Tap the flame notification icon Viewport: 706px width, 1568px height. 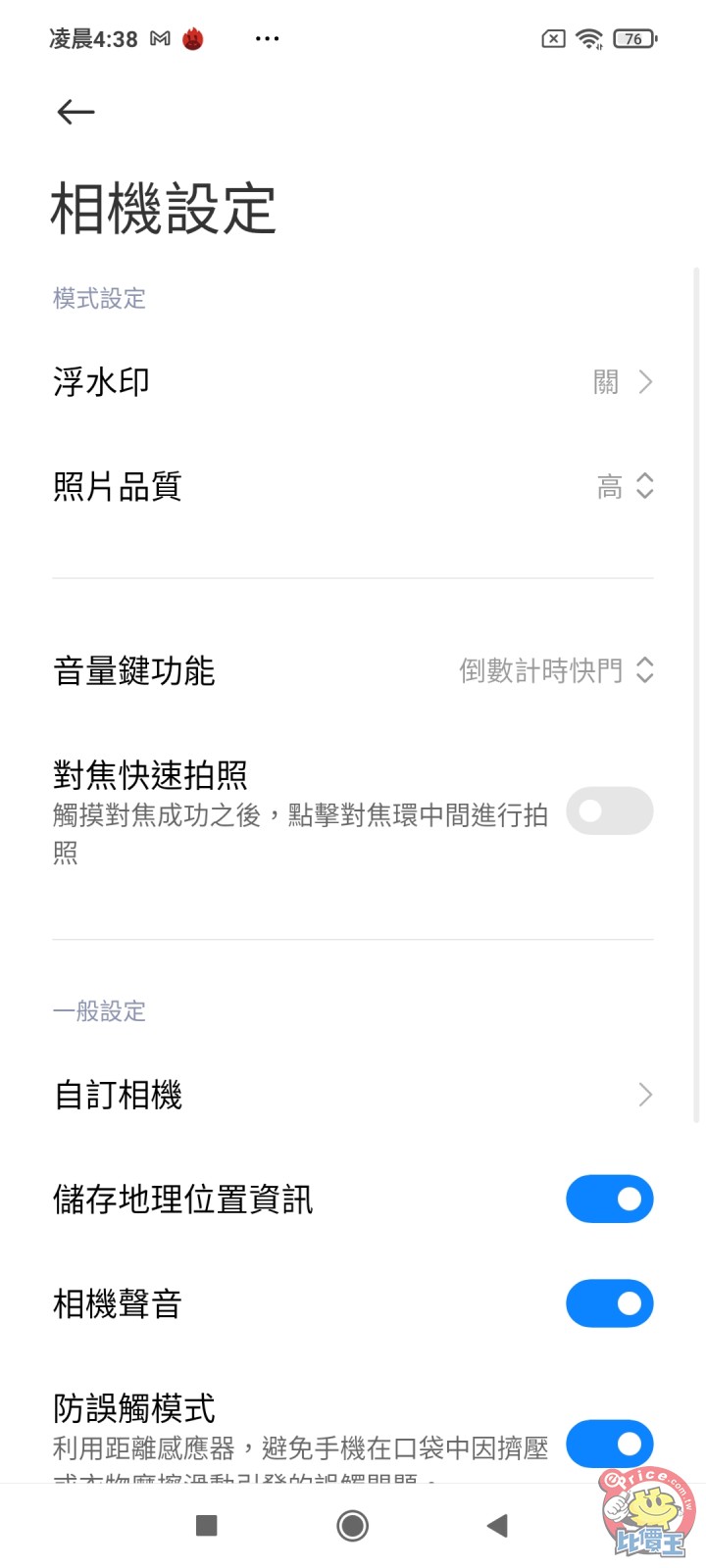pos(192,38)
